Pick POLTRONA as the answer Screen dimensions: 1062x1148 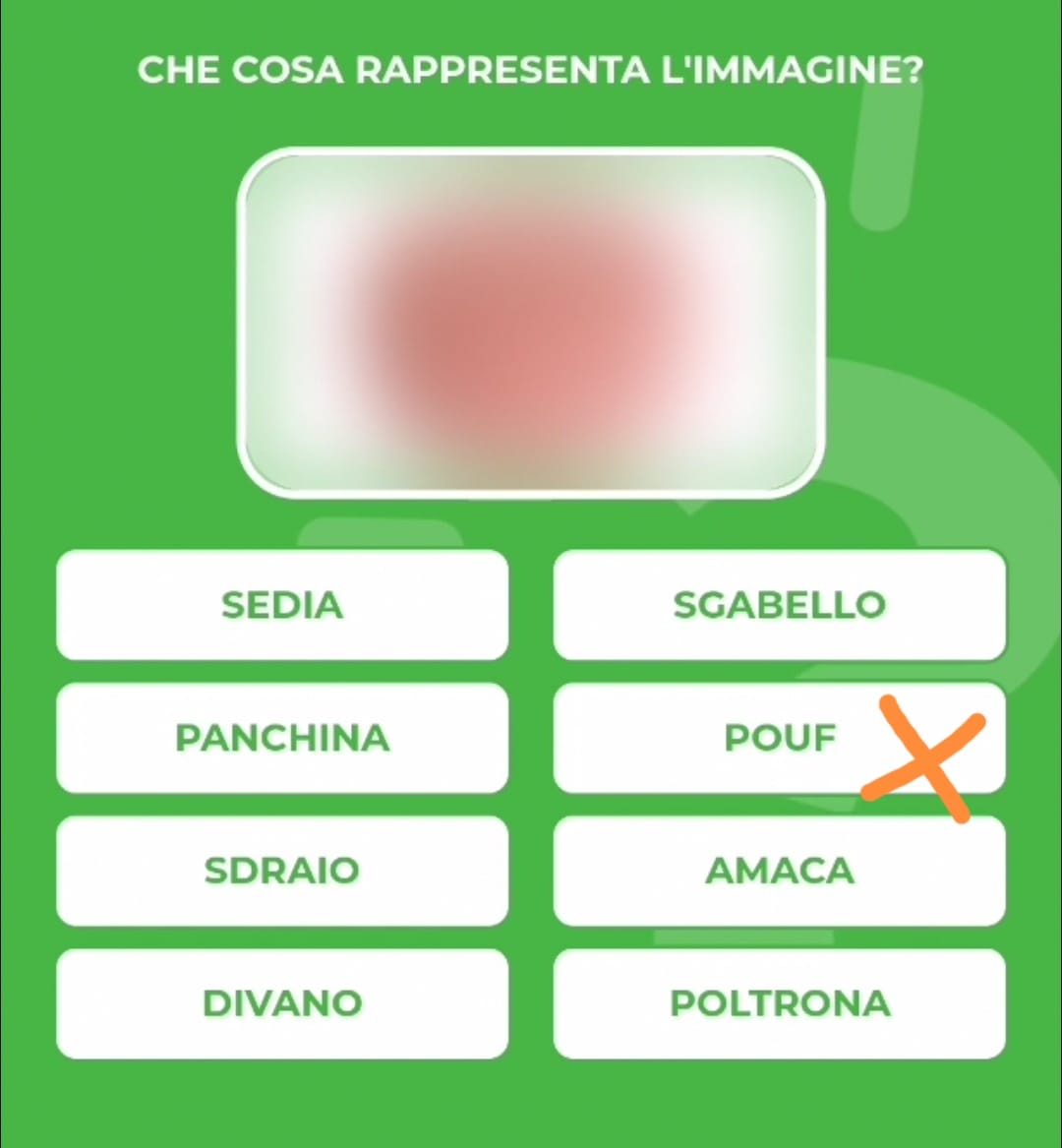tap(779, 1003)
